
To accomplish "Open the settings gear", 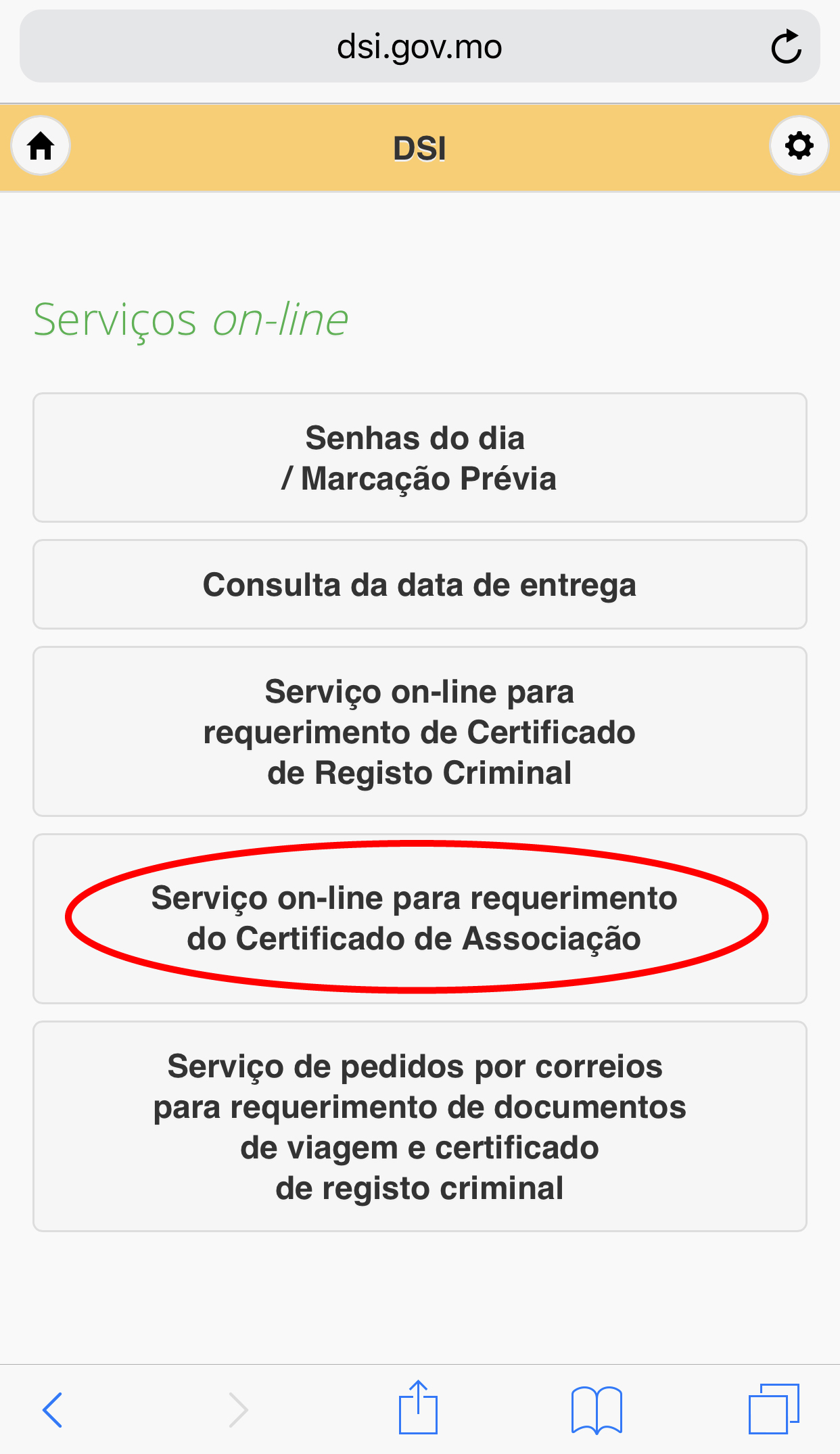I will pyautogui.click(x=799, y=146).
